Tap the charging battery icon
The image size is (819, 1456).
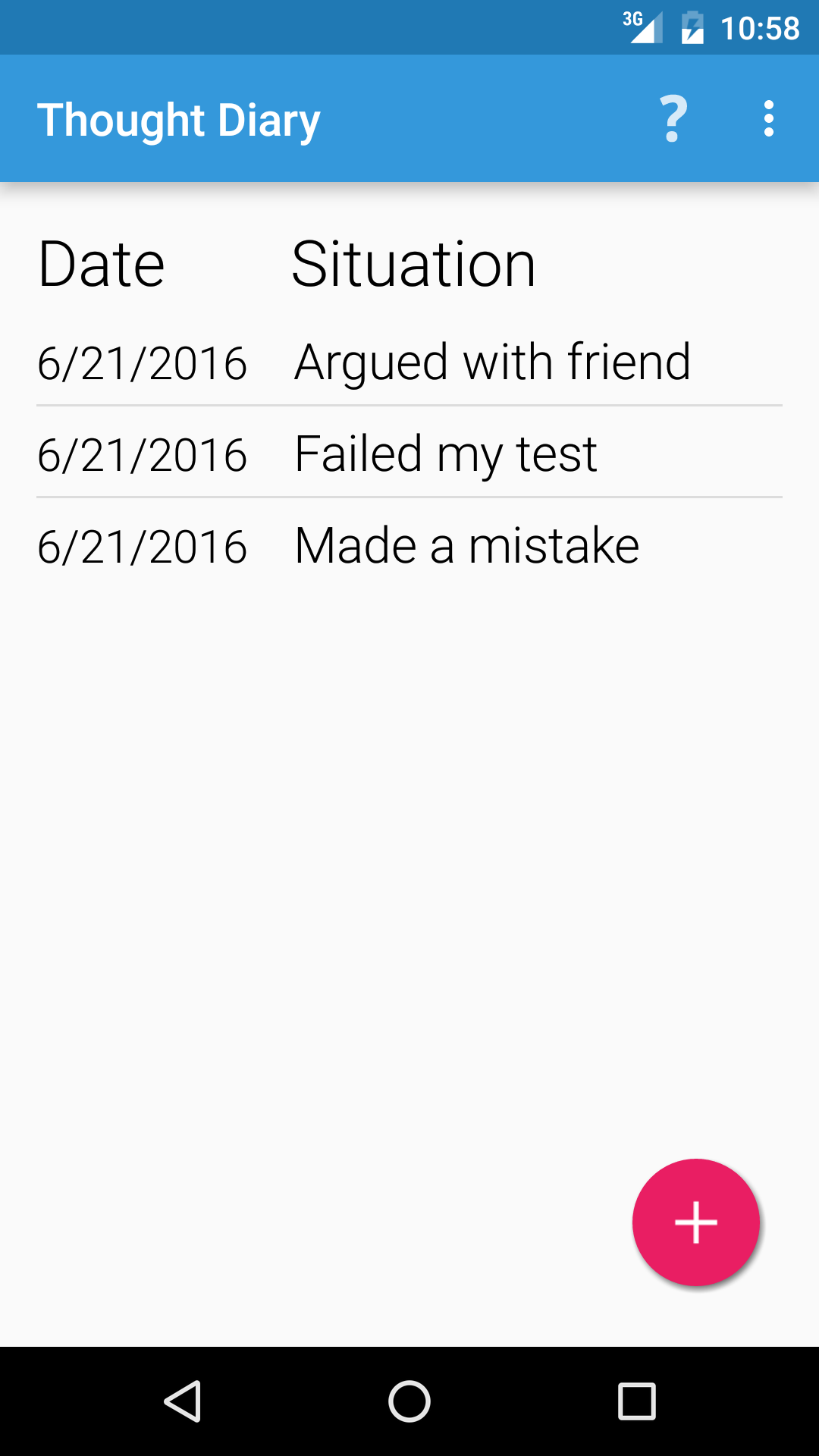click(694, 27)
